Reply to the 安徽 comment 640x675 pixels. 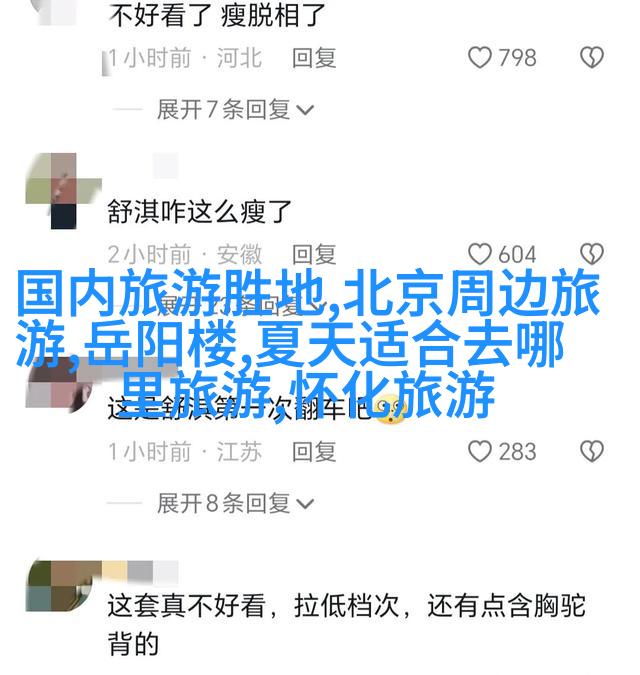pos(314,254)
